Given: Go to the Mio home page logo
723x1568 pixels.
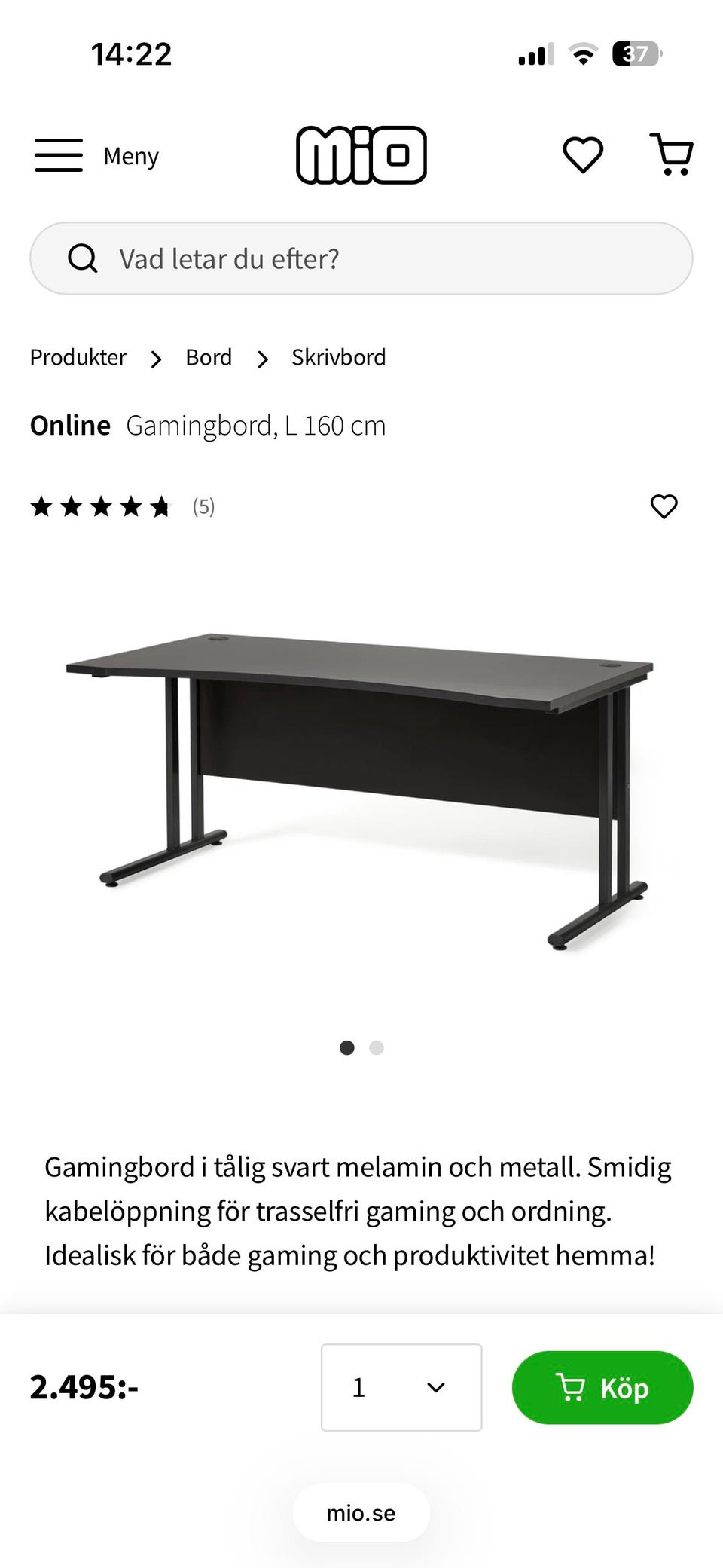Looking at the screenshot, I should 361,155.
